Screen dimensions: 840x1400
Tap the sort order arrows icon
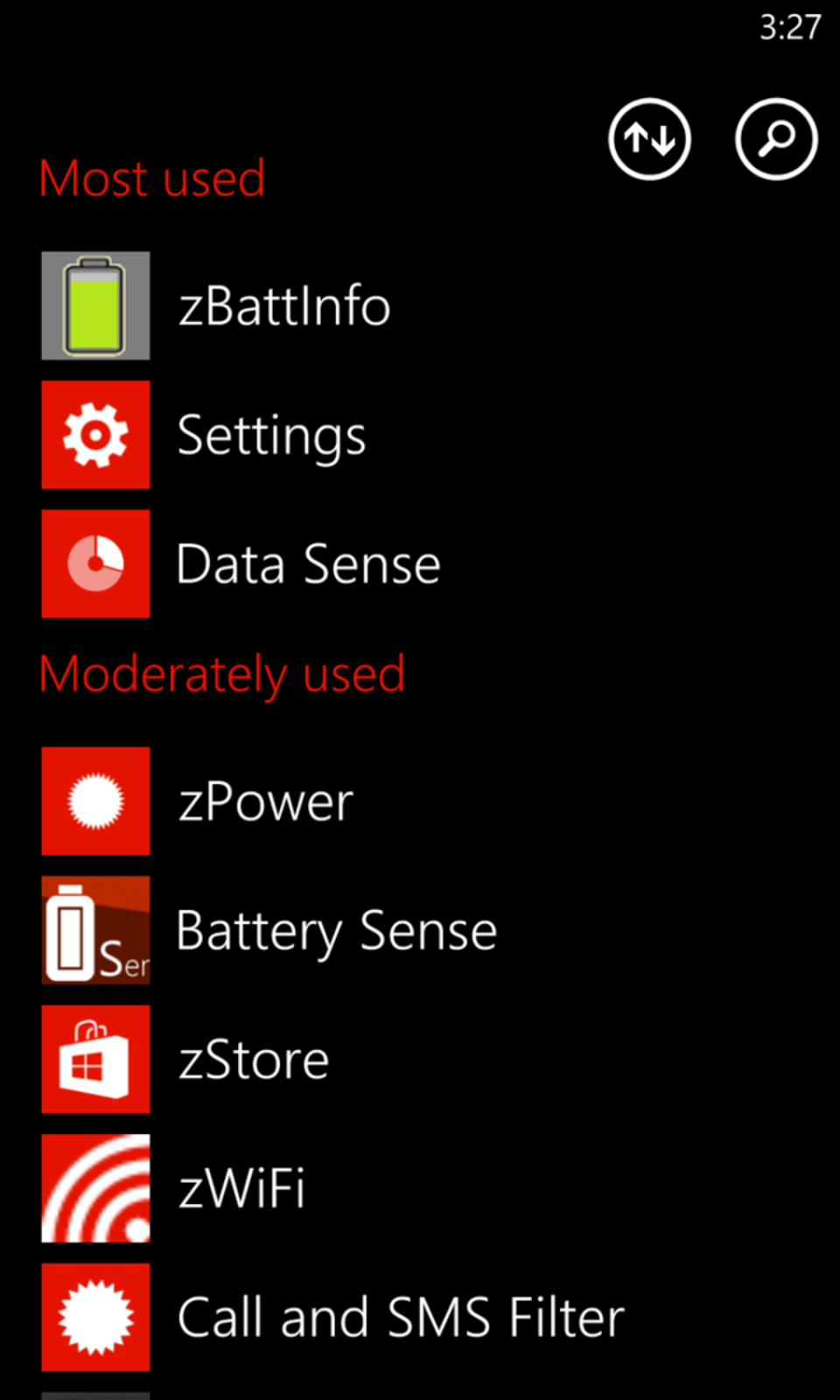tap(649, 140)
